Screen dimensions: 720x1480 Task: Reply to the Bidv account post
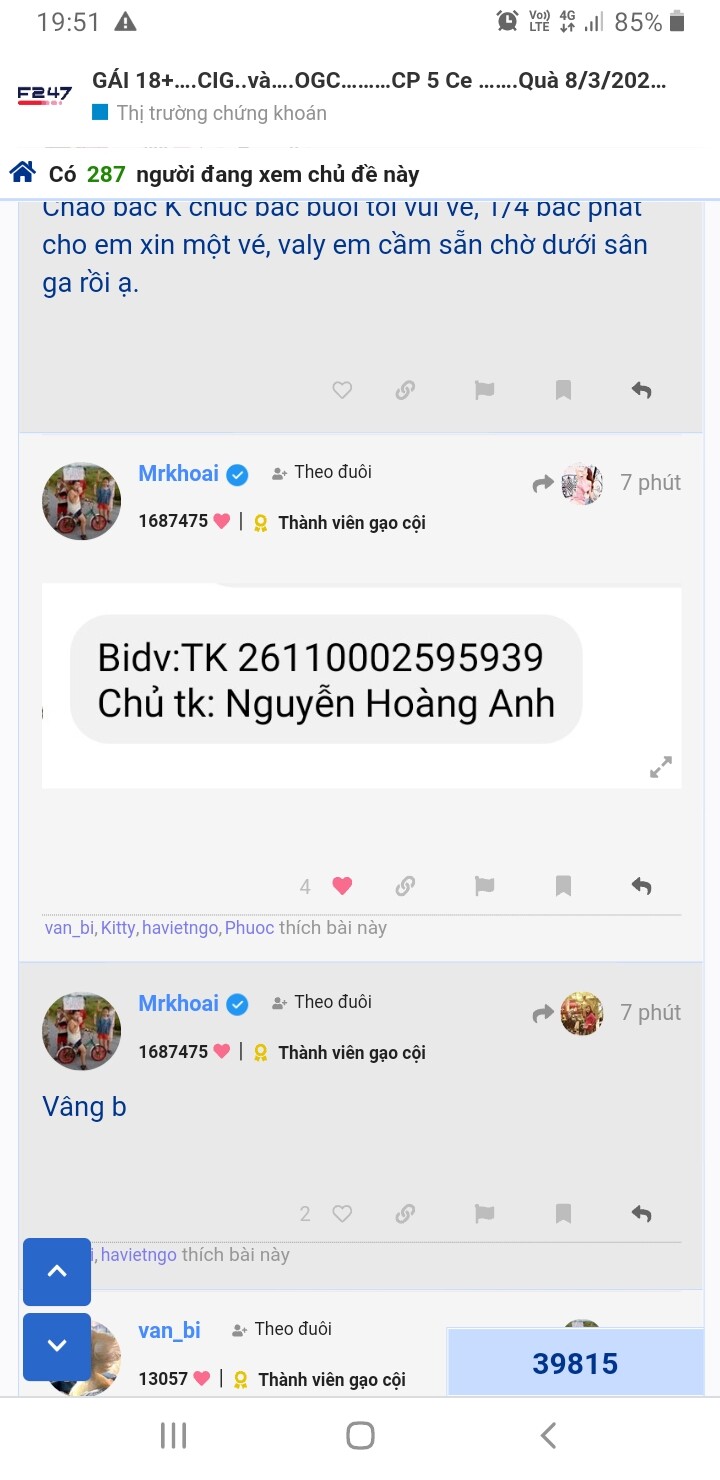click(x=642, y=886)
